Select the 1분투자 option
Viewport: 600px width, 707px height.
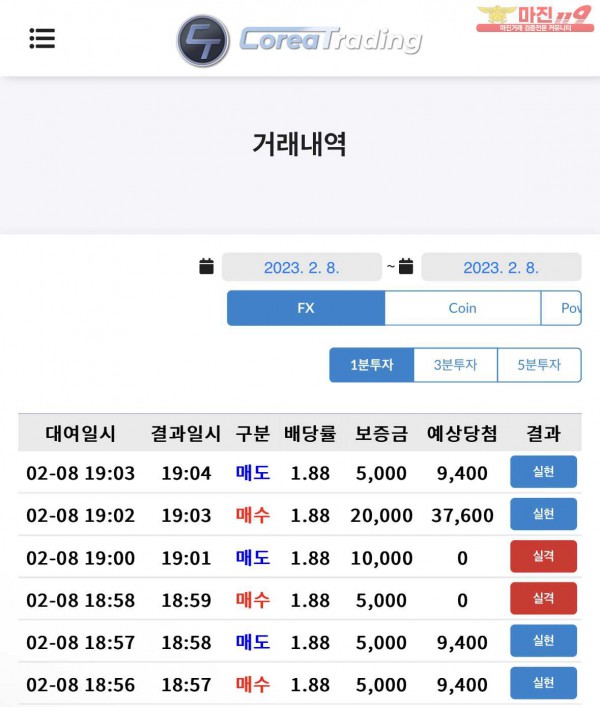coord(371,365)
